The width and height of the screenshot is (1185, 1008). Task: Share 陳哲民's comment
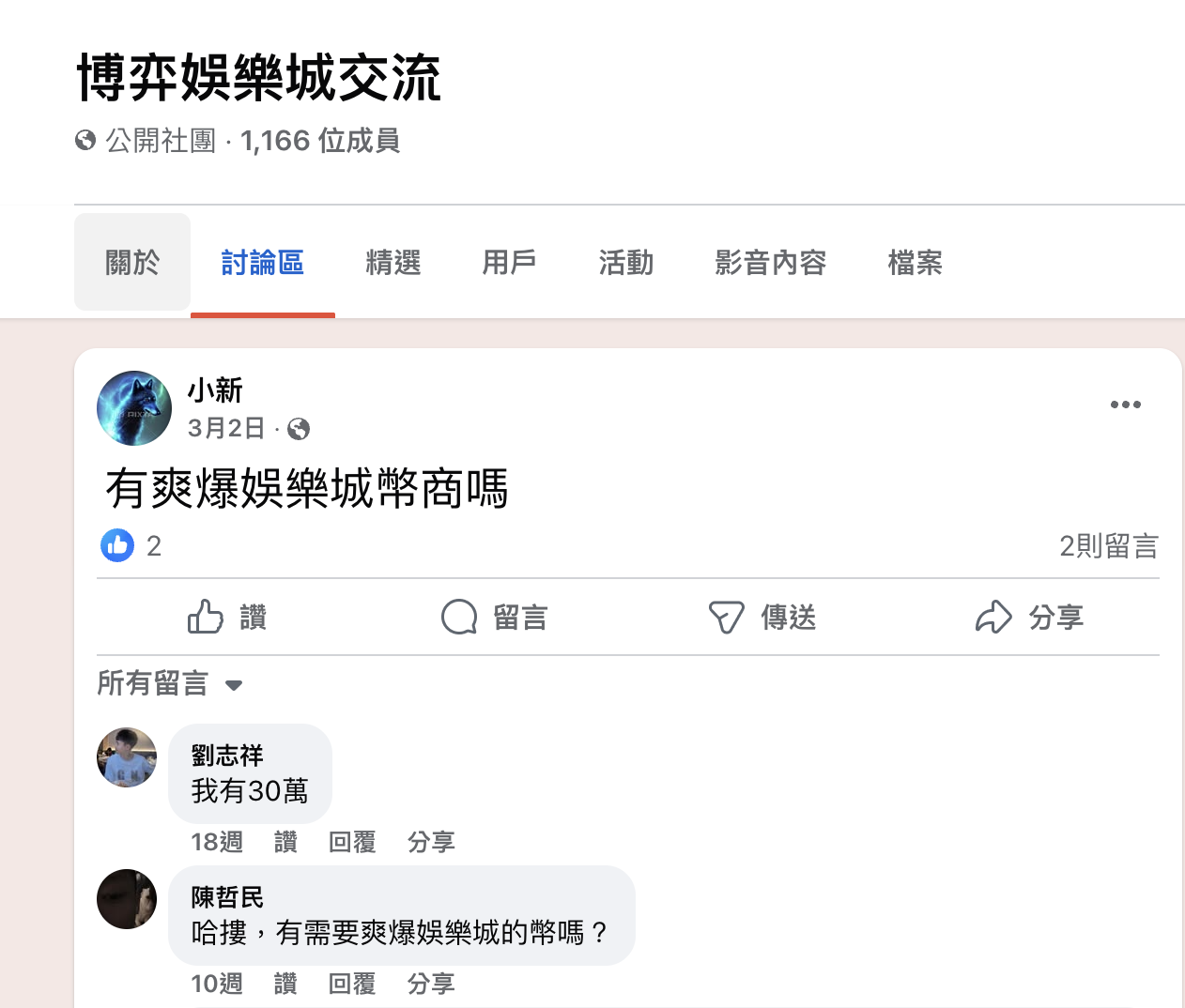tap(431, 984)
